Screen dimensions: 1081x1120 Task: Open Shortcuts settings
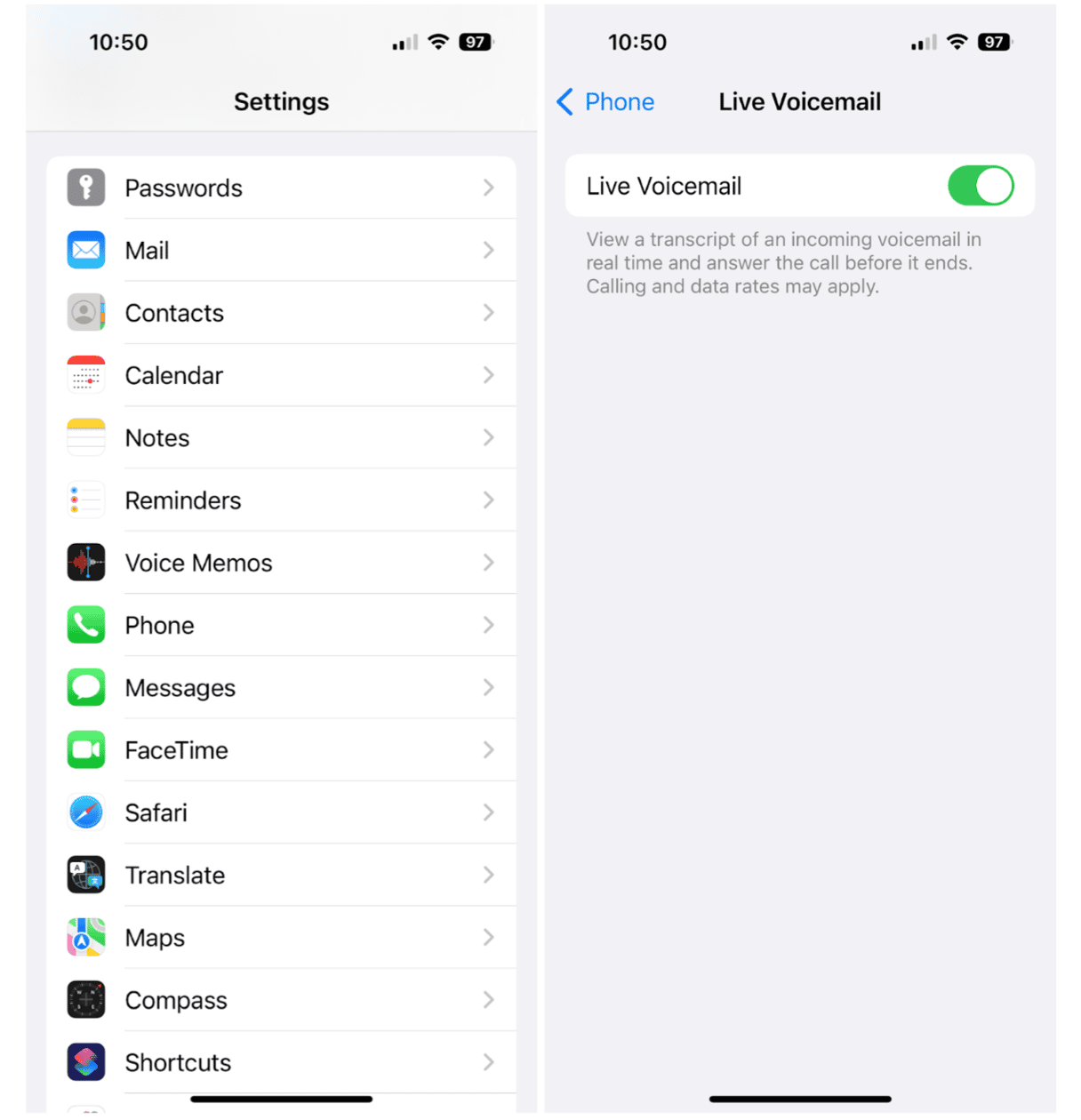281,1062
